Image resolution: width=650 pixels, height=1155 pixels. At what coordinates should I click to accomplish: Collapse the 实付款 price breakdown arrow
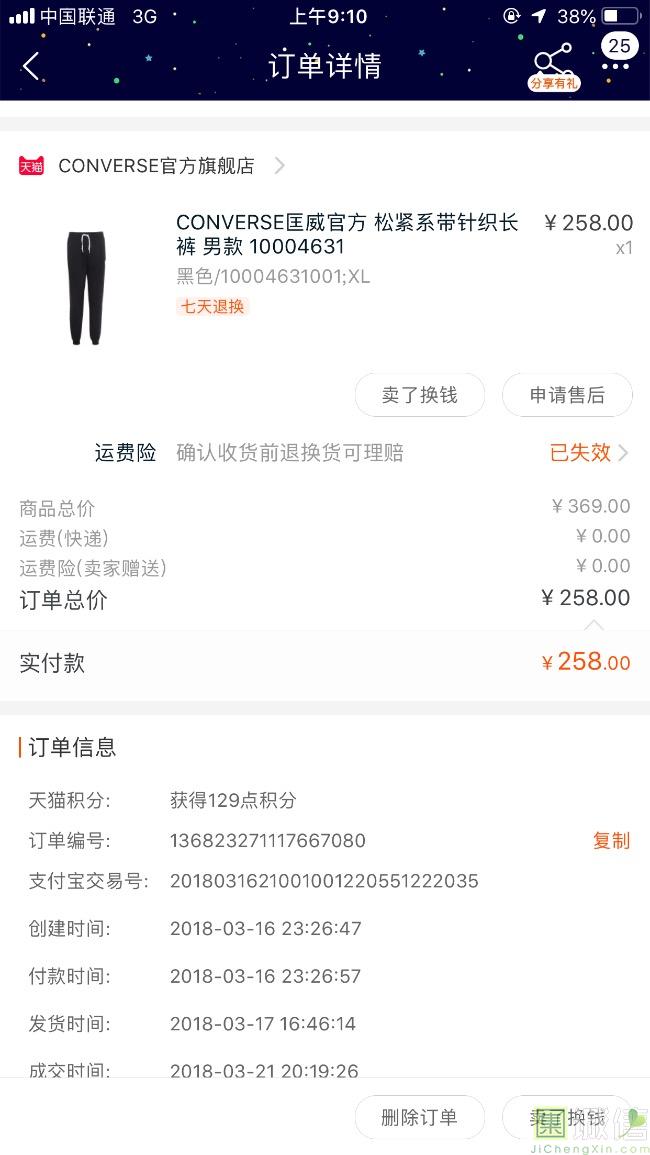tap(594, 625)
